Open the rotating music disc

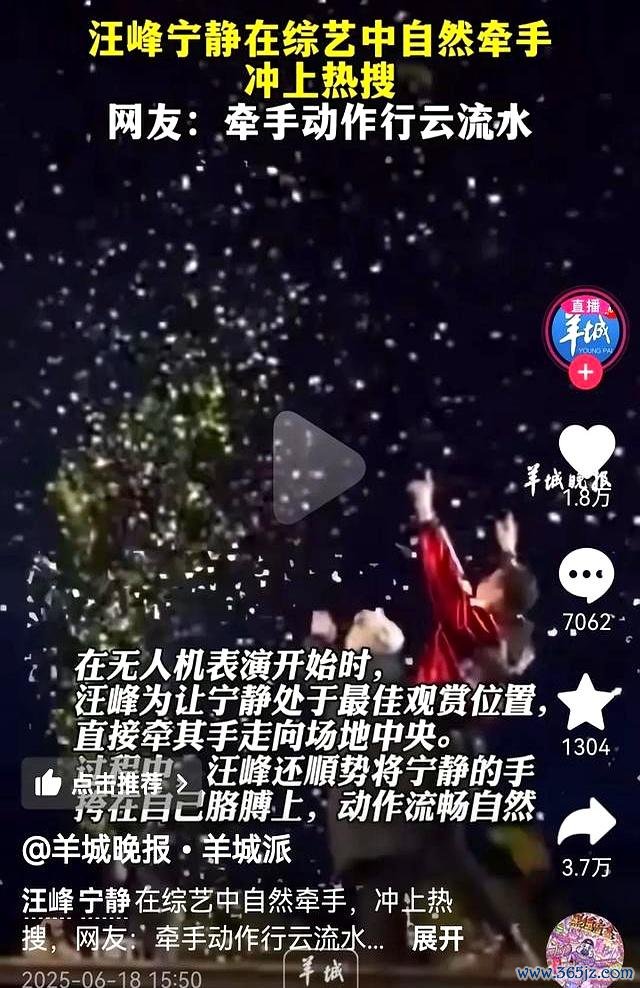pyautogui.click(x=585, y=945)
